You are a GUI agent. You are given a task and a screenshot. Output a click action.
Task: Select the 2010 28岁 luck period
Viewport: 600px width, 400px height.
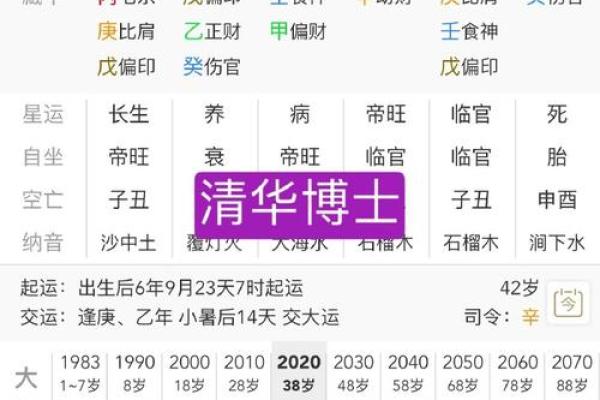pos(244,373)
